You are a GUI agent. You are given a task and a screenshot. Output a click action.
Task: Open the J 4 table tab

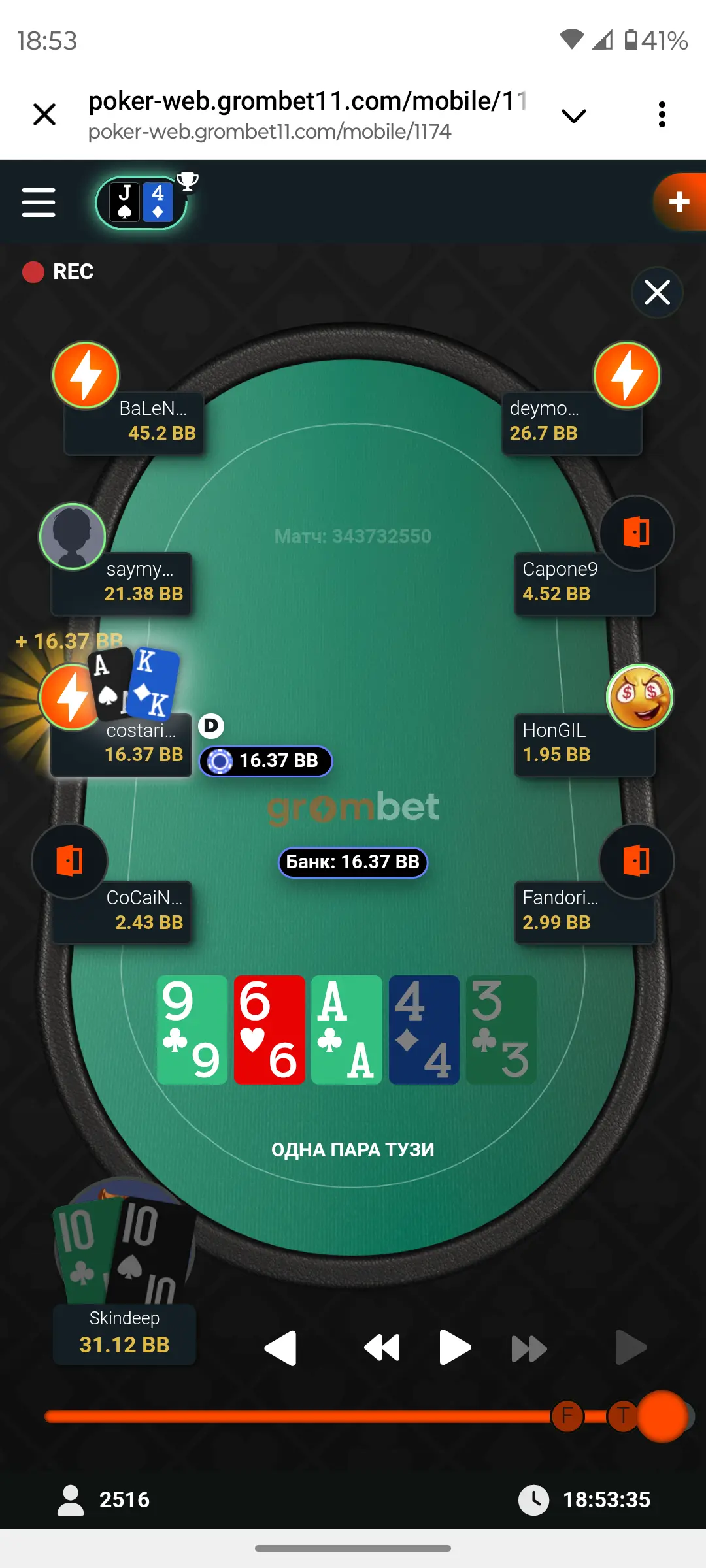pos(141,203)
